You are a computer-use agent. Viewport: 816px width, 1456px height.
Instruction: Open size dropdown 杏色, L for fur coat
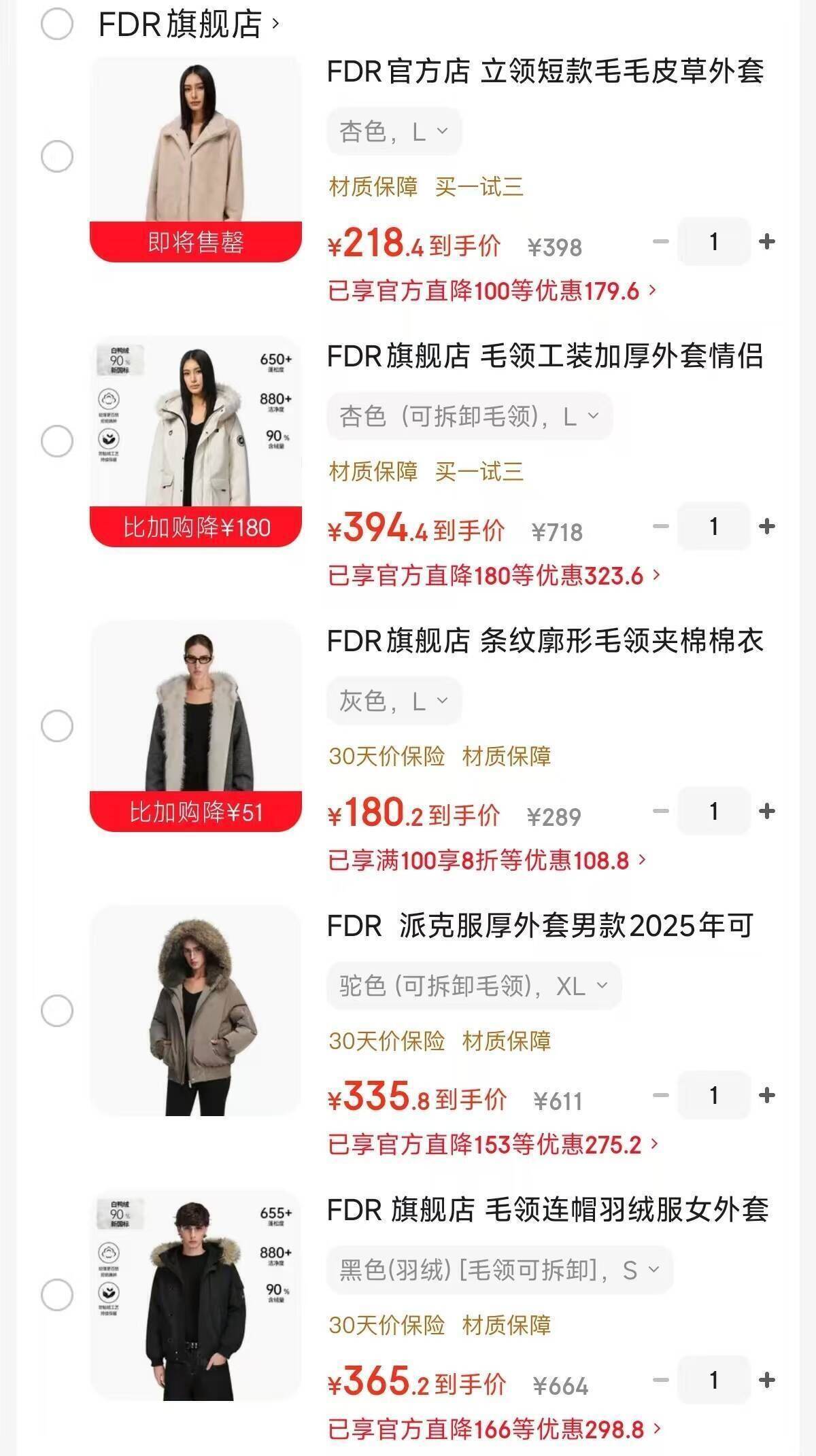point(394,131)
